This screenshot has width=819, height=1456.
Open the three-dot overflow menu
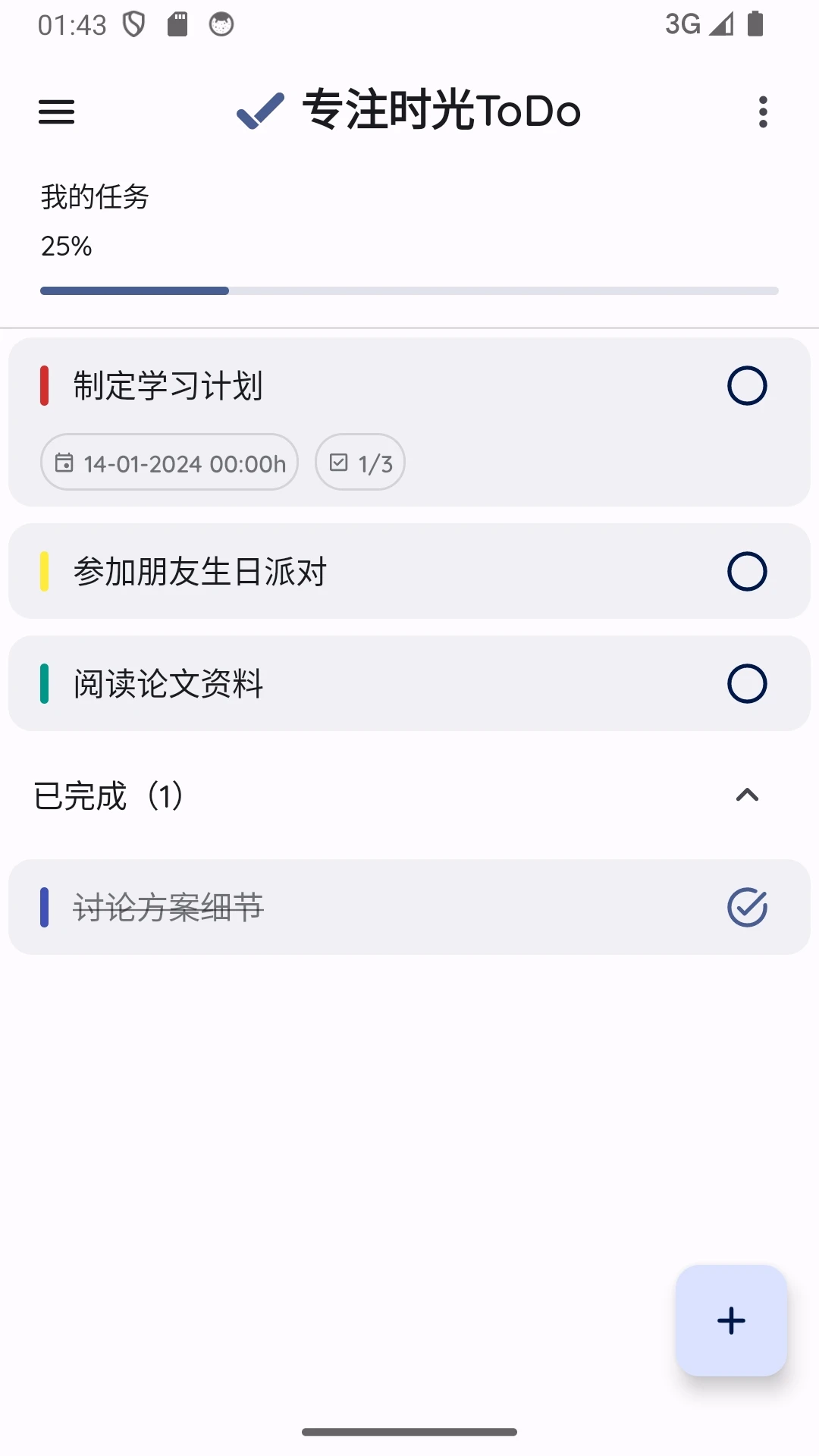763,111
